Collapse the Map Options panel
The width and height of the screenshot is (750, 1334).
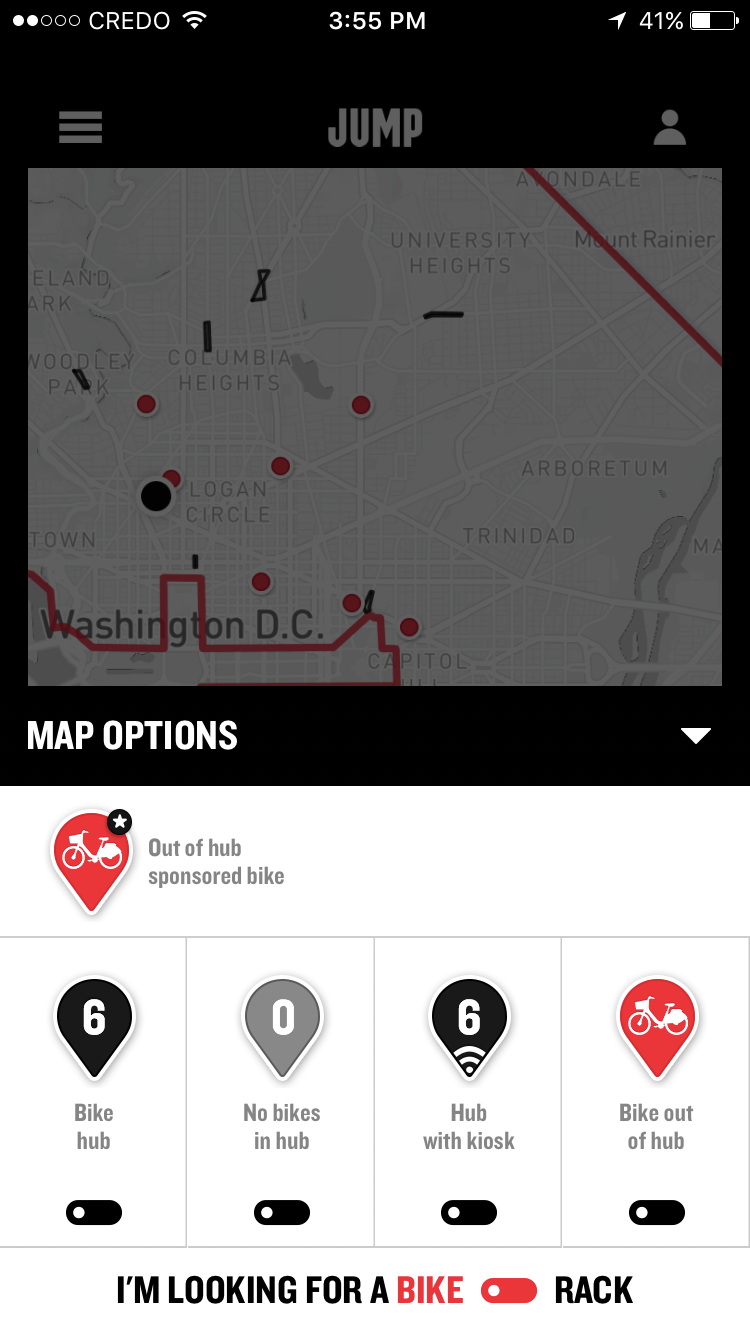click(x=695, y=736)
